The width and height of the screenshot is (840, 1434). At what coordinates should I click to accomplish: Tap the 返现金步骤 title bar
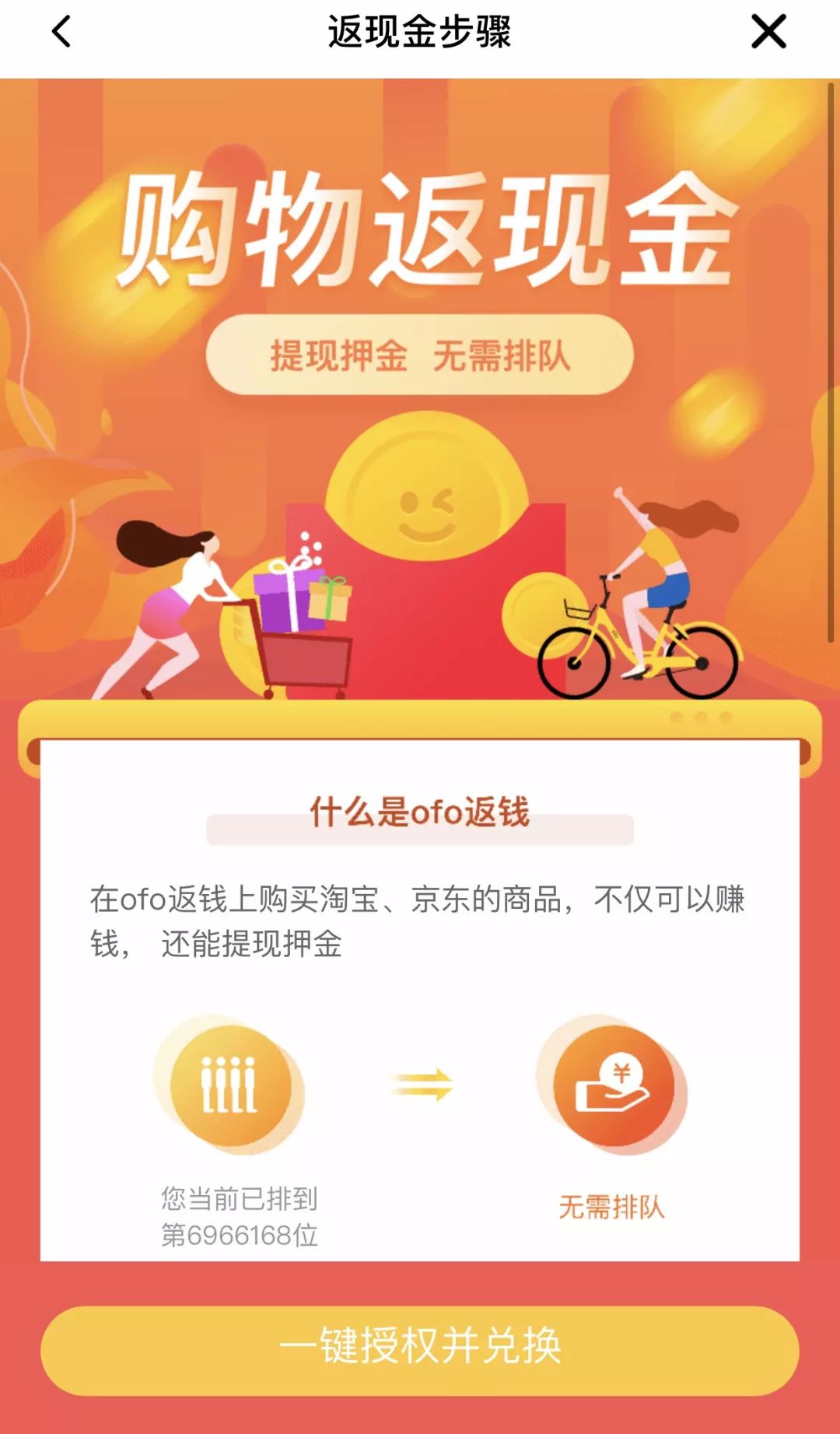(420, 33)
